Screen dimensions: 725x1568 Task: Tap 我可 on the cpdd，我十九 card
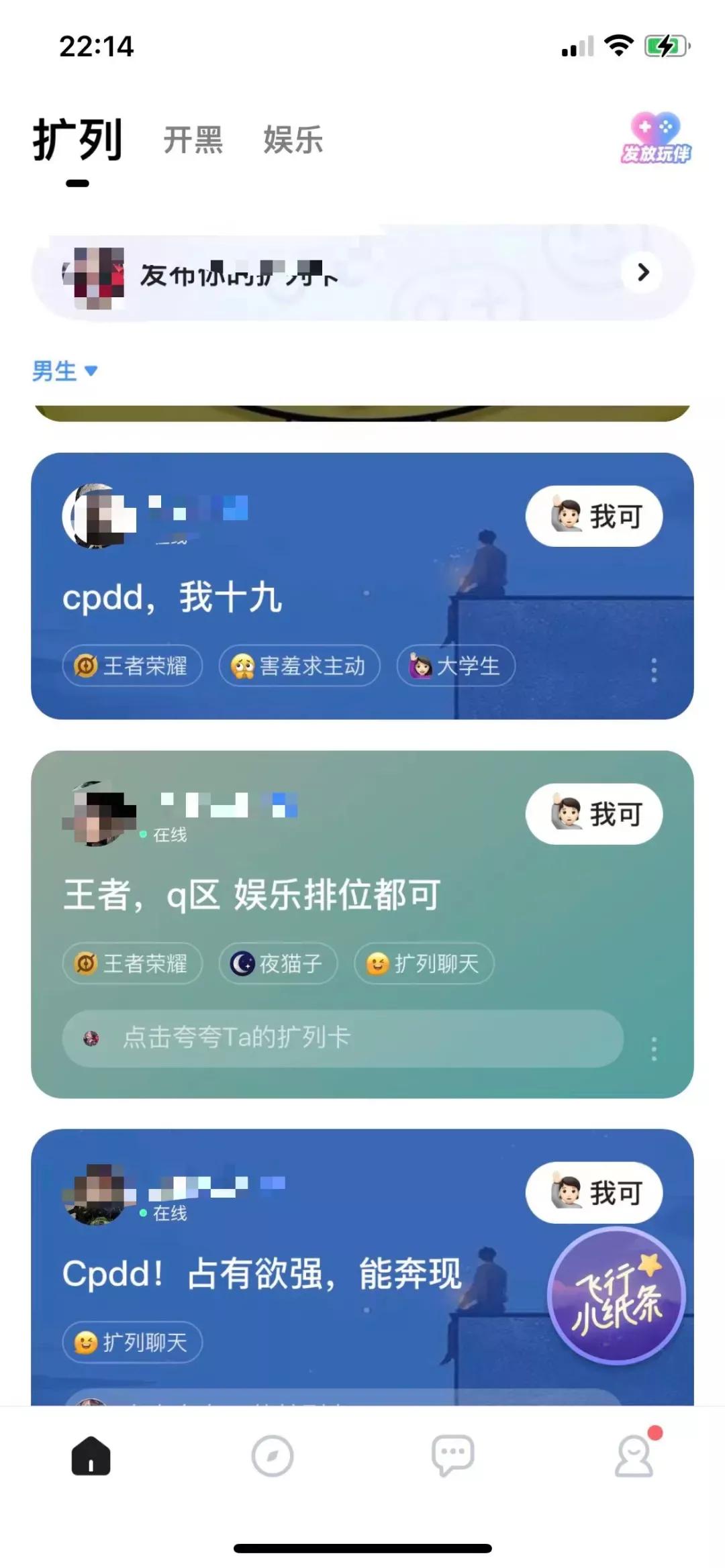tap(593, 516)
